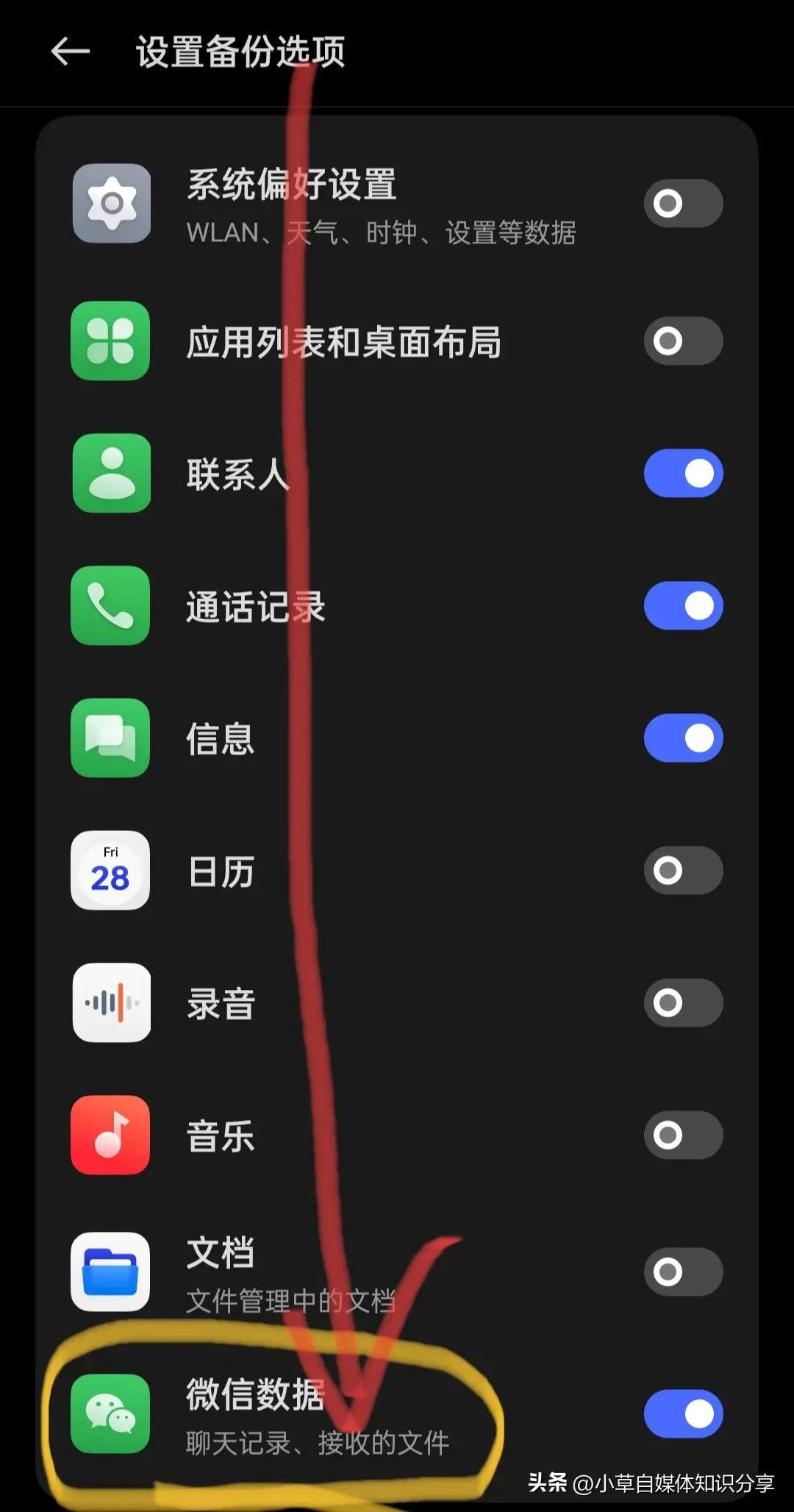This screenshot has height=1512, width=794.
Task: Disable 微信数据 backup switch
Action: (683, 1413)
